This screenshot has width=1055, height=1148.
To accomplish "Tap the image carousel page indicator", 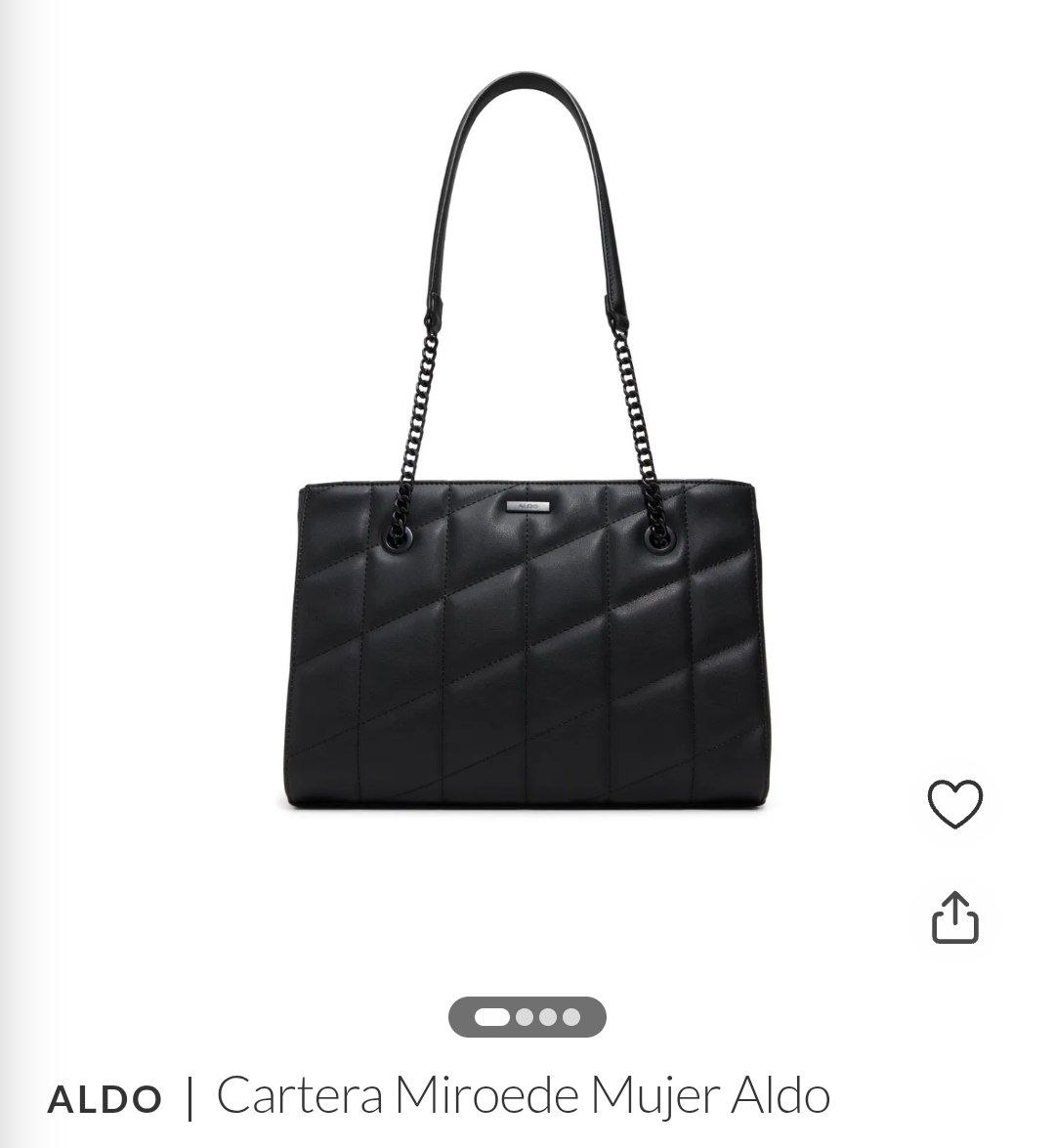I will coord(527,1017).
